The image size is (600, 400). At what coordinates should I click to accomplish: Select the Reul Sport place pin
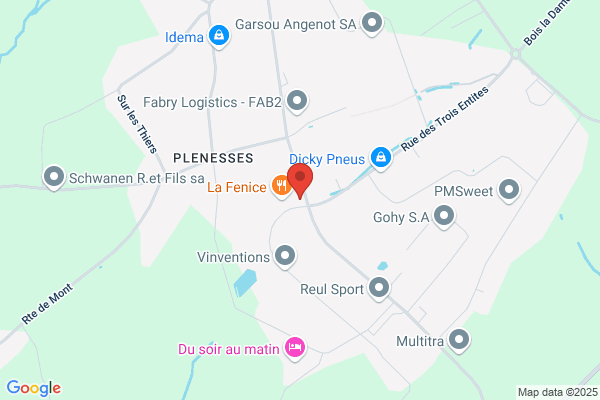click(379, 288)
